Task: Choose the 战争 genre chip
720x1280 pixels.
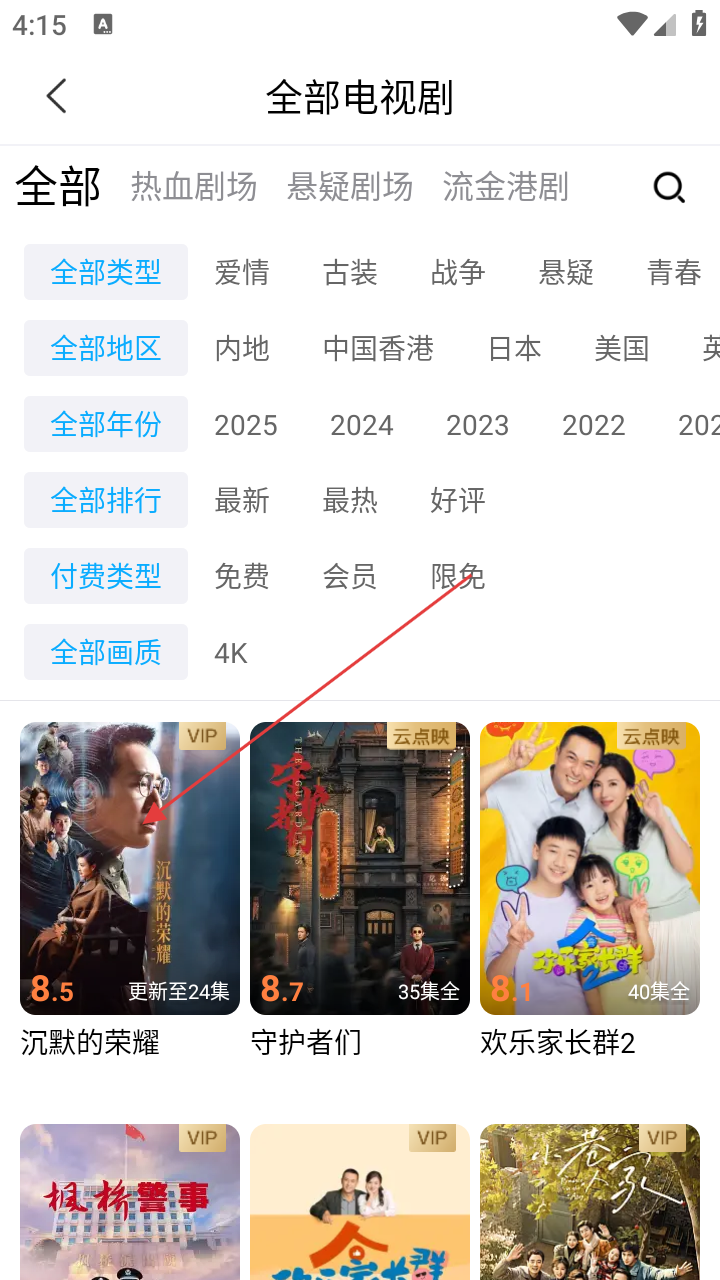Action: [458, 272]
